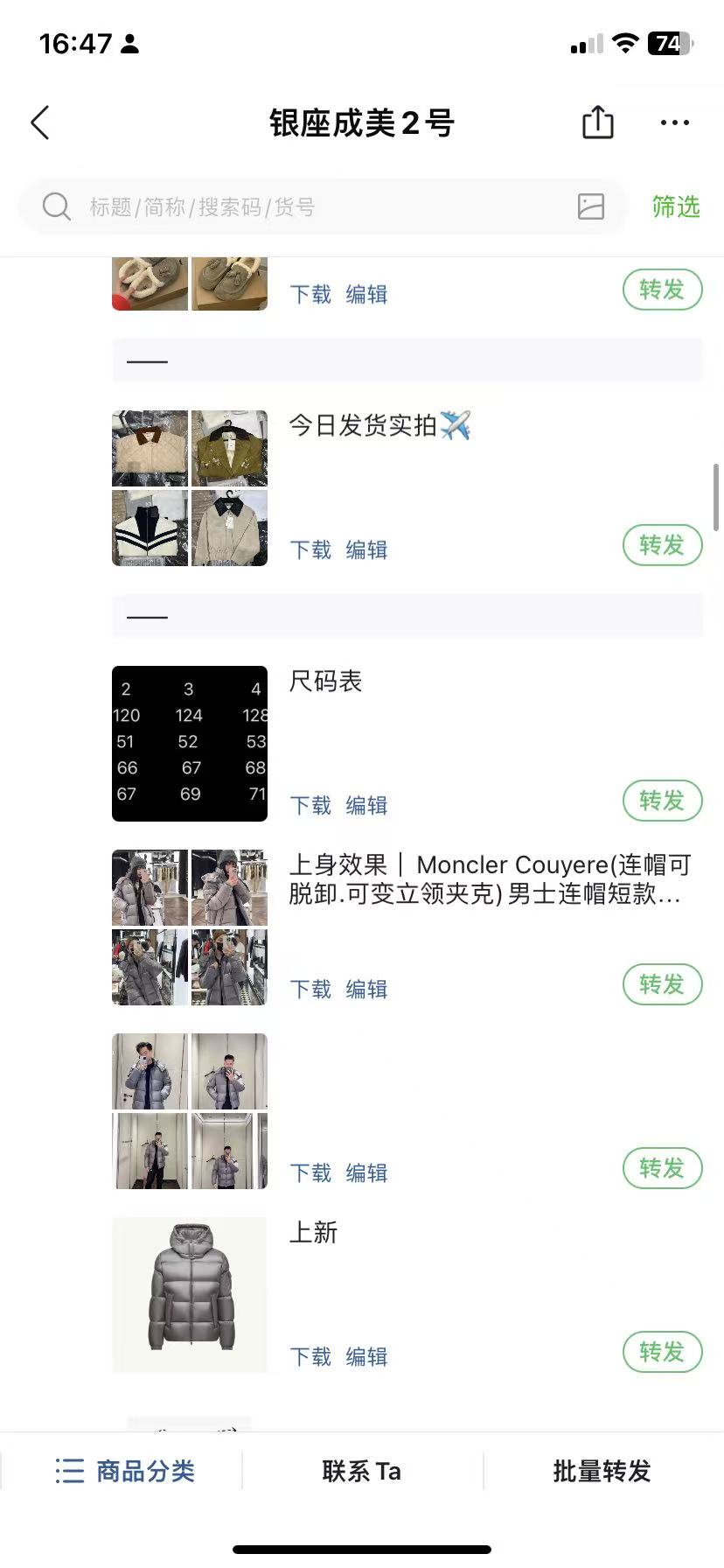Edit the Moncler Couyere post
The width and height of the screenshot is (724, 1568).
coord(366,989)
